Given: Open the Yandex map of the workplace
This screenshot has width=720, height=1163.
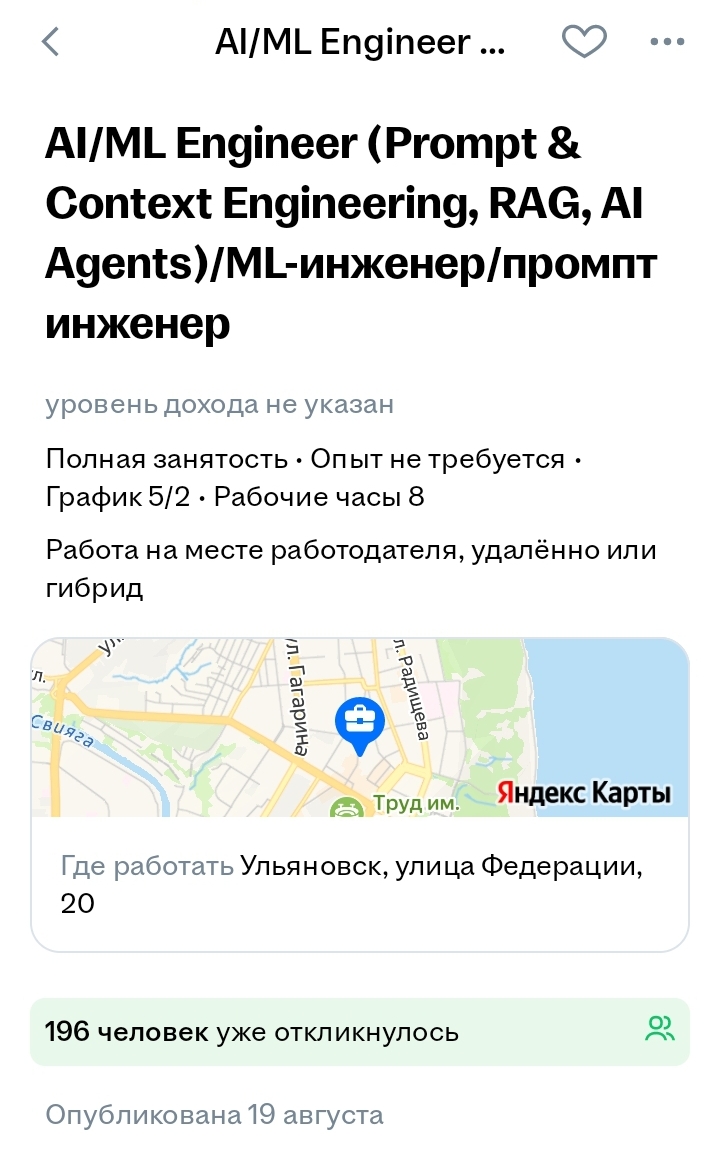Looking at the screenshot, I should point(360,727).
